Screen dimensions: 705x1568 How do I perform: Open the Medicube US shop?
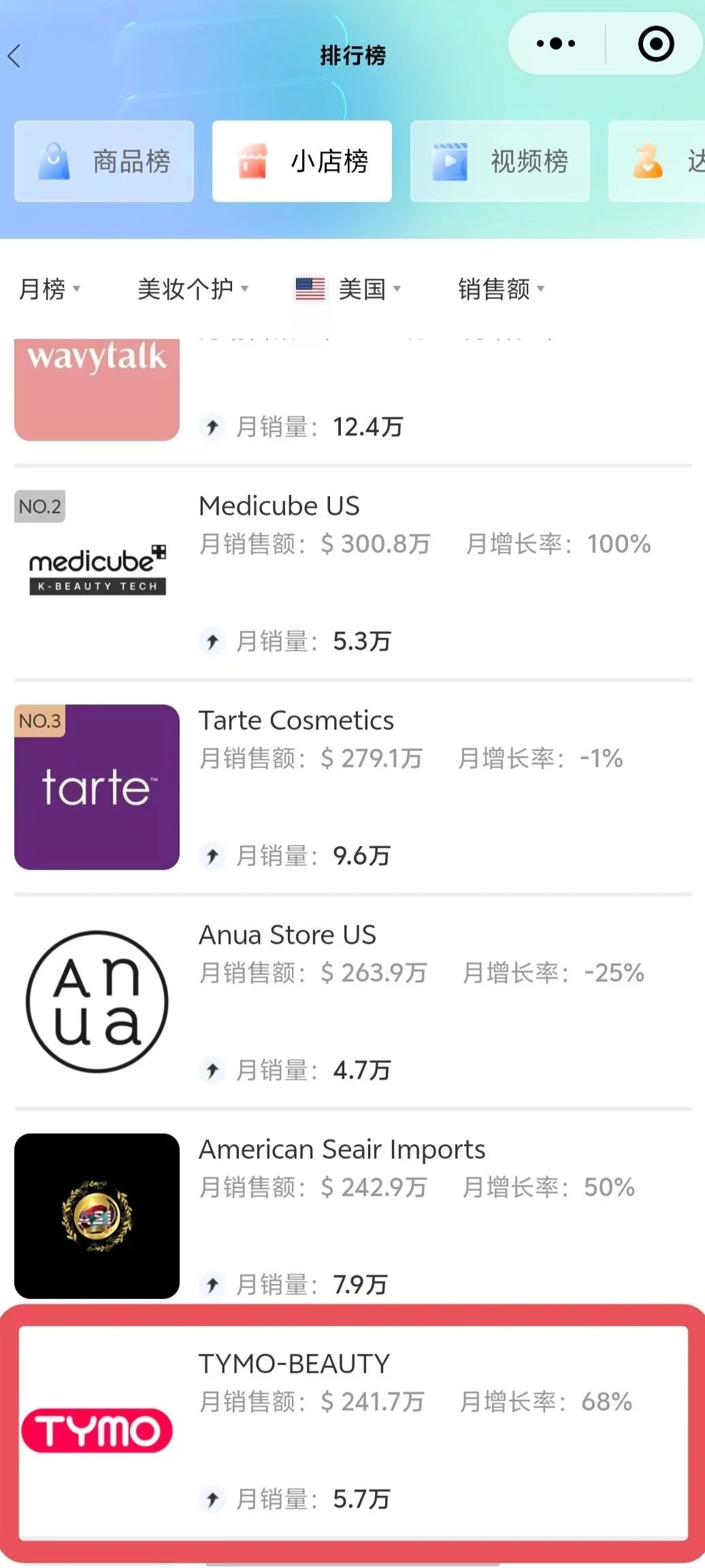coord(279,506)
